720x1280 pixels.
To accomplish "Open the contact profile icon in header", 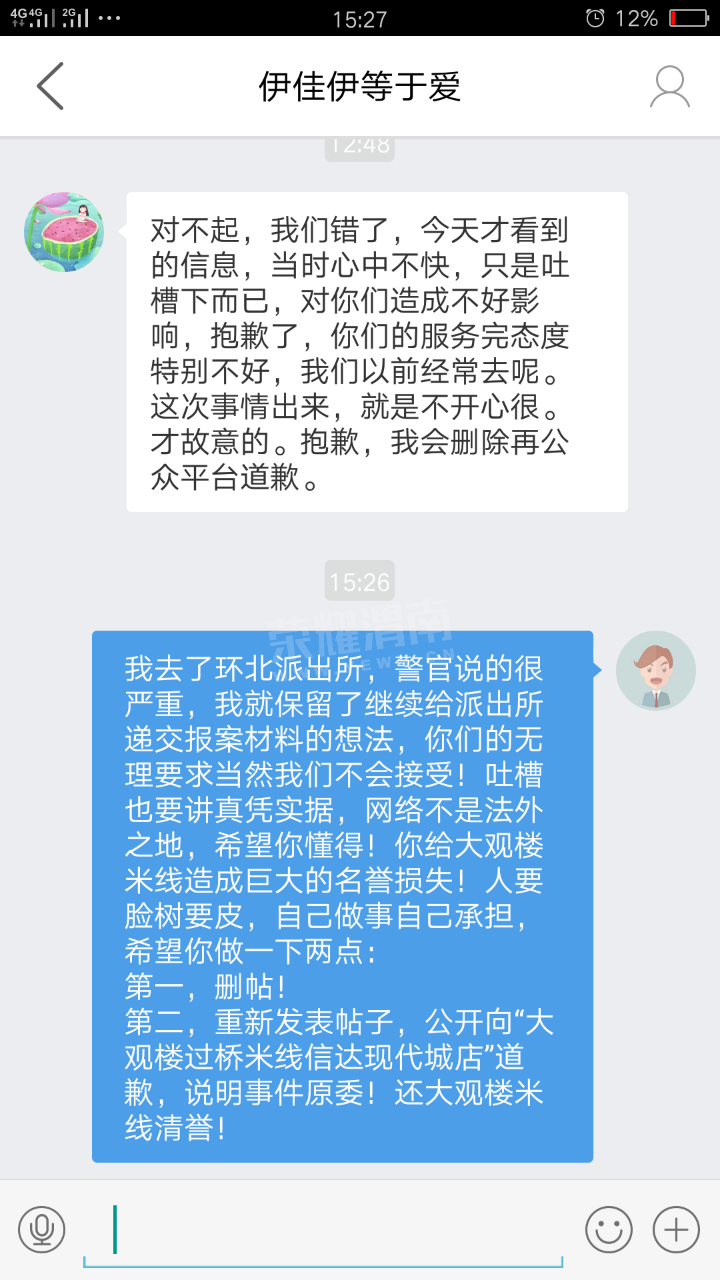I will click(669, 87).
